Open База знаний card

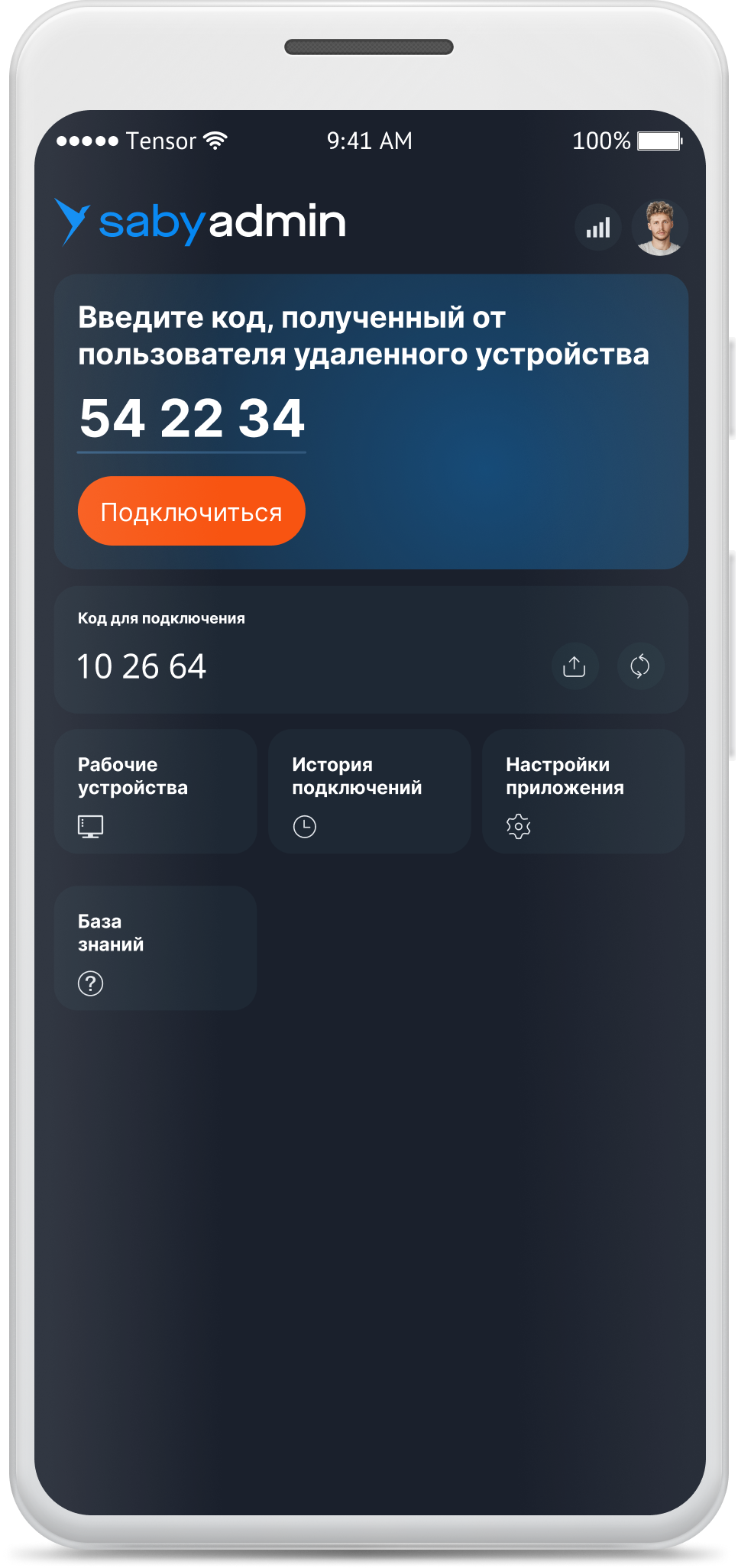[156, 948]
